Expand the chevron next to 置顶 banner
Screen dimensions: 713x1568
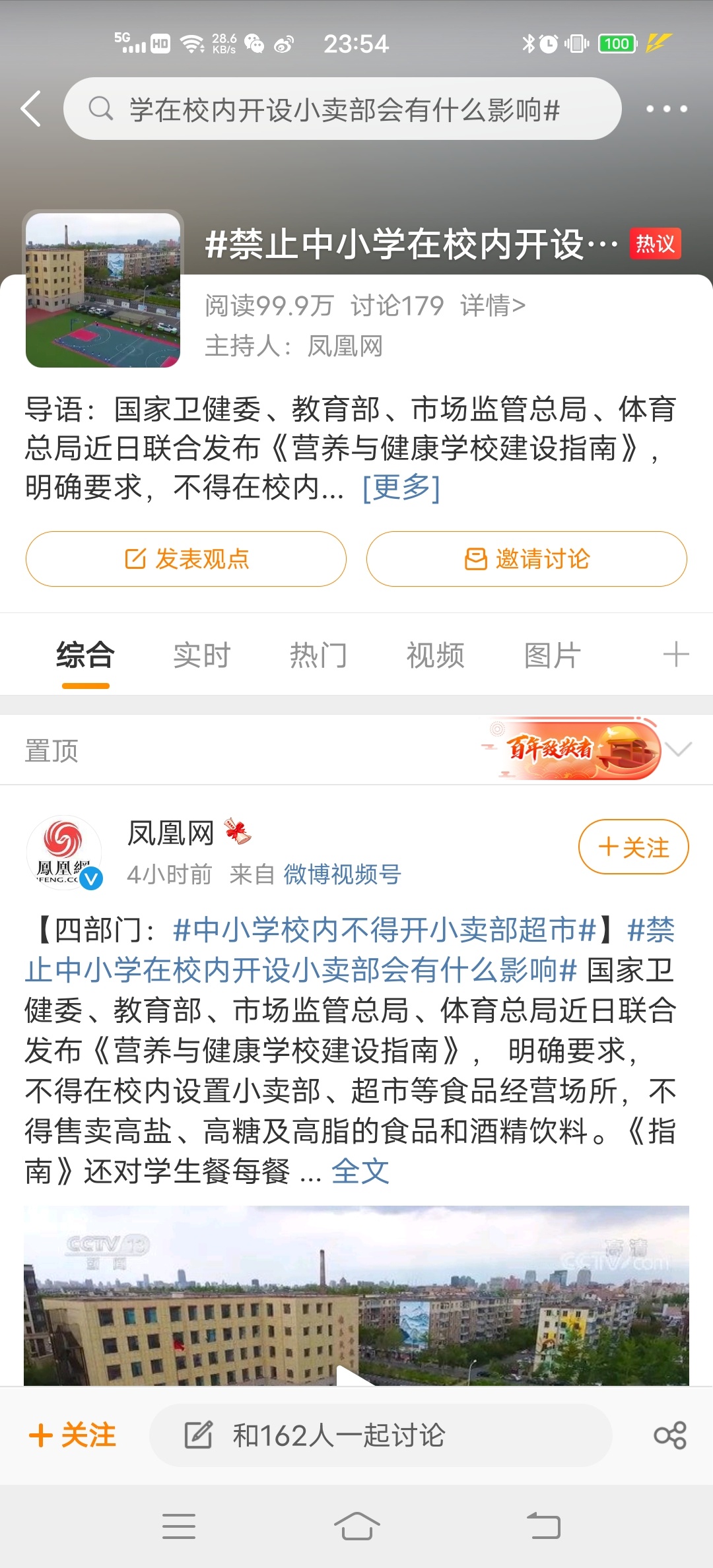click(x=678, y=749)
